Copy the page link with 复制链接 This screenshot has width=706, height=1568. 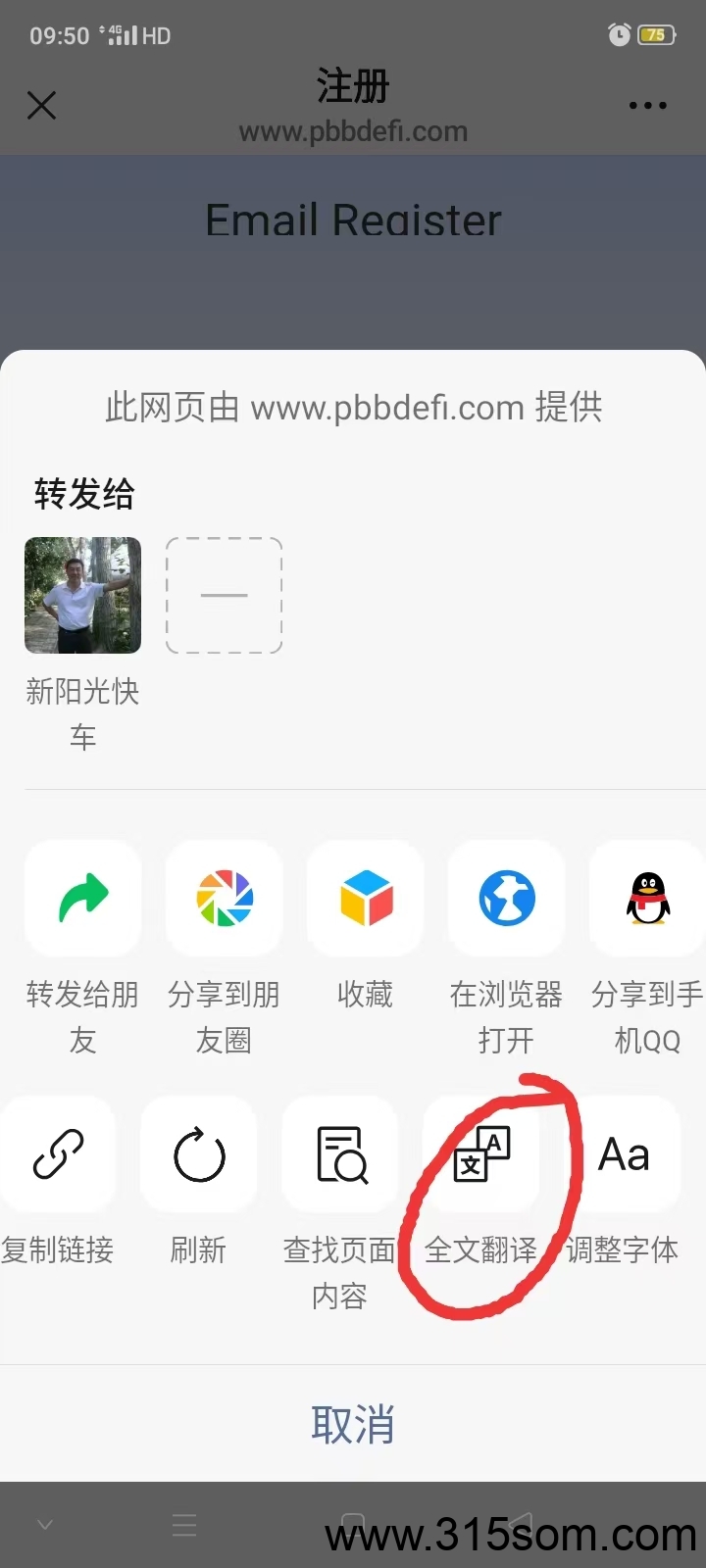click(x=58, y=1154)
